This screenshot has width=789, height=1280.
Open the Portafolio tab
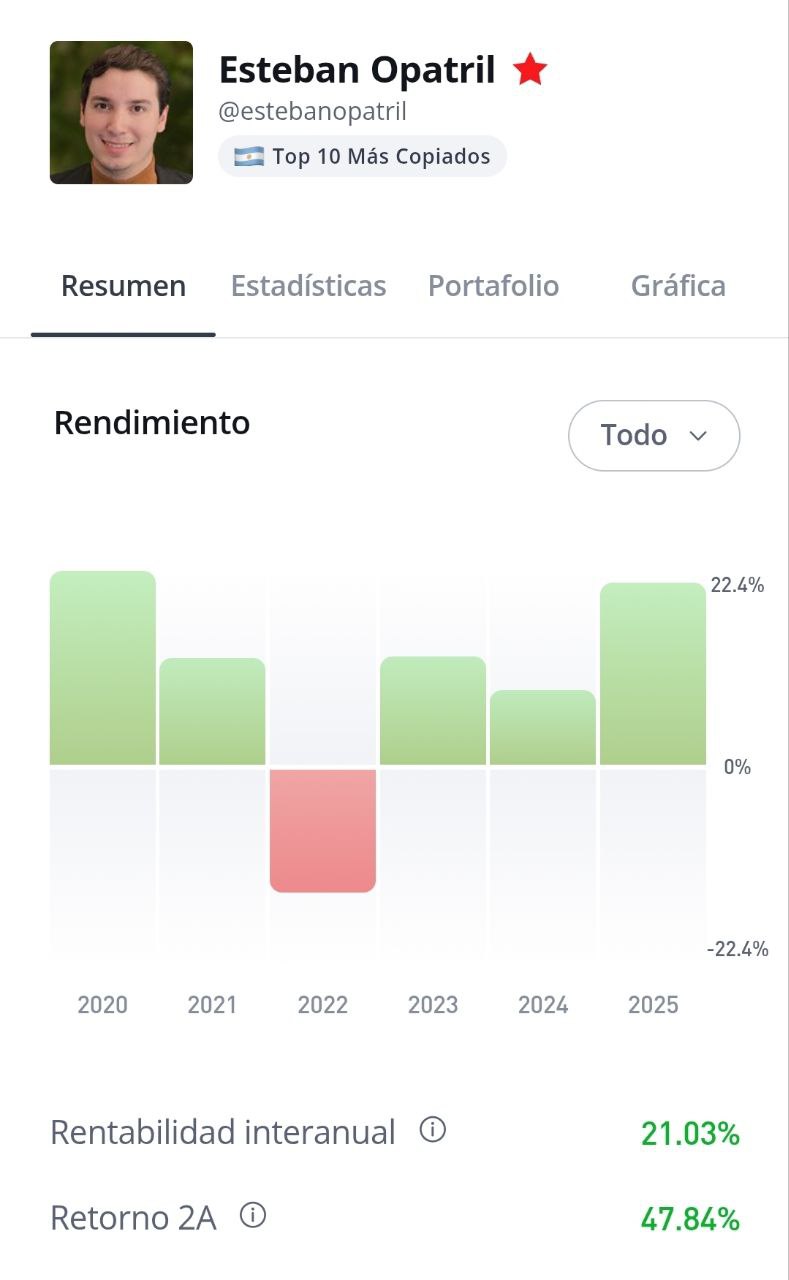[493, 286]
